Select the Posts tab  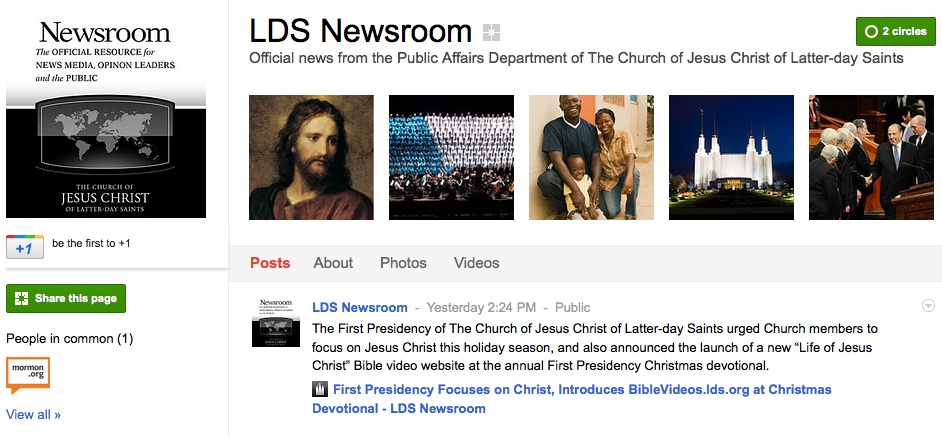click(270, 263)
